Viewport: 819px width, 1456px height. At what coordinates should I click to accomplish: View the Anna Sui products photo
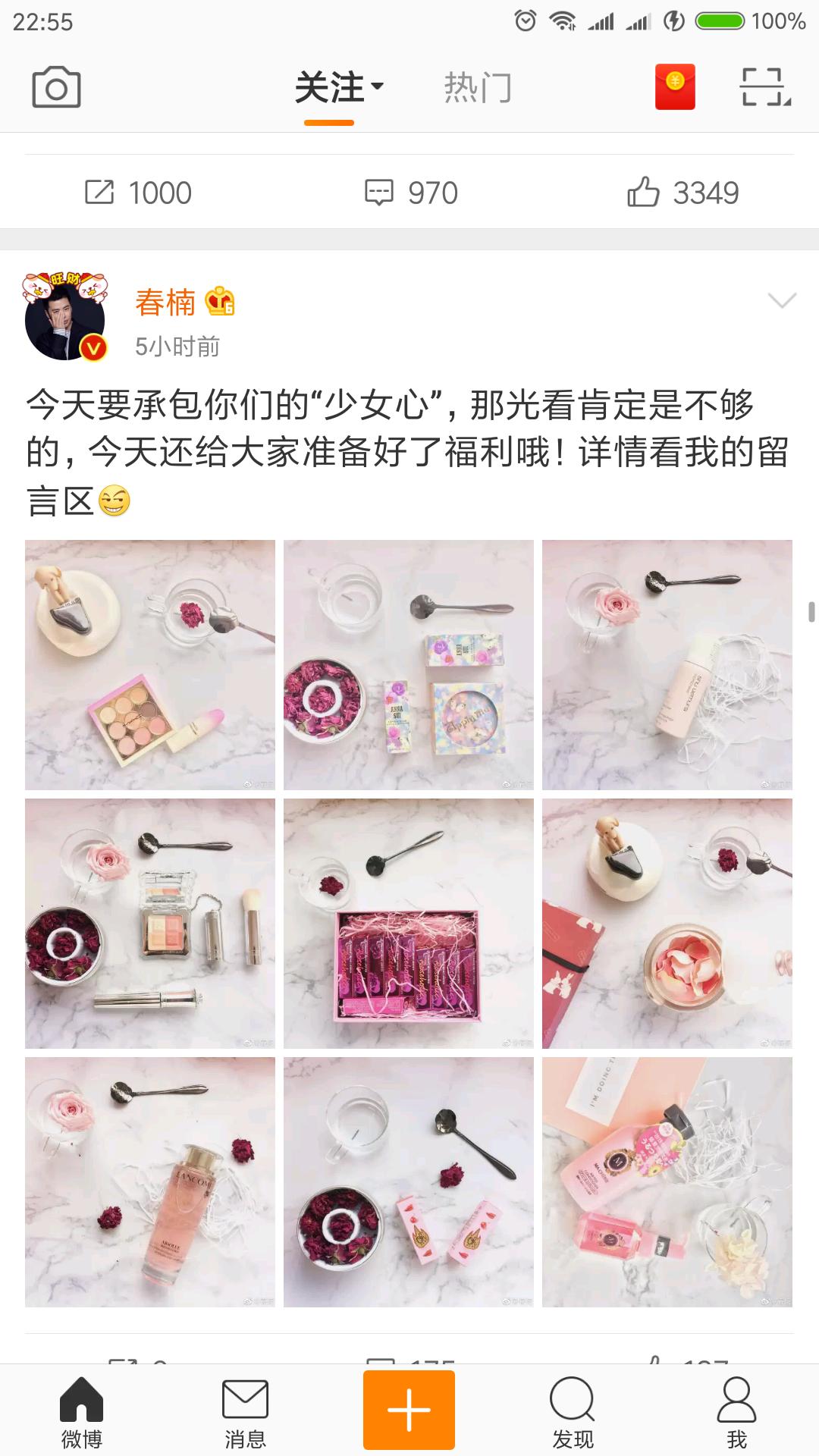click(409, 665)
